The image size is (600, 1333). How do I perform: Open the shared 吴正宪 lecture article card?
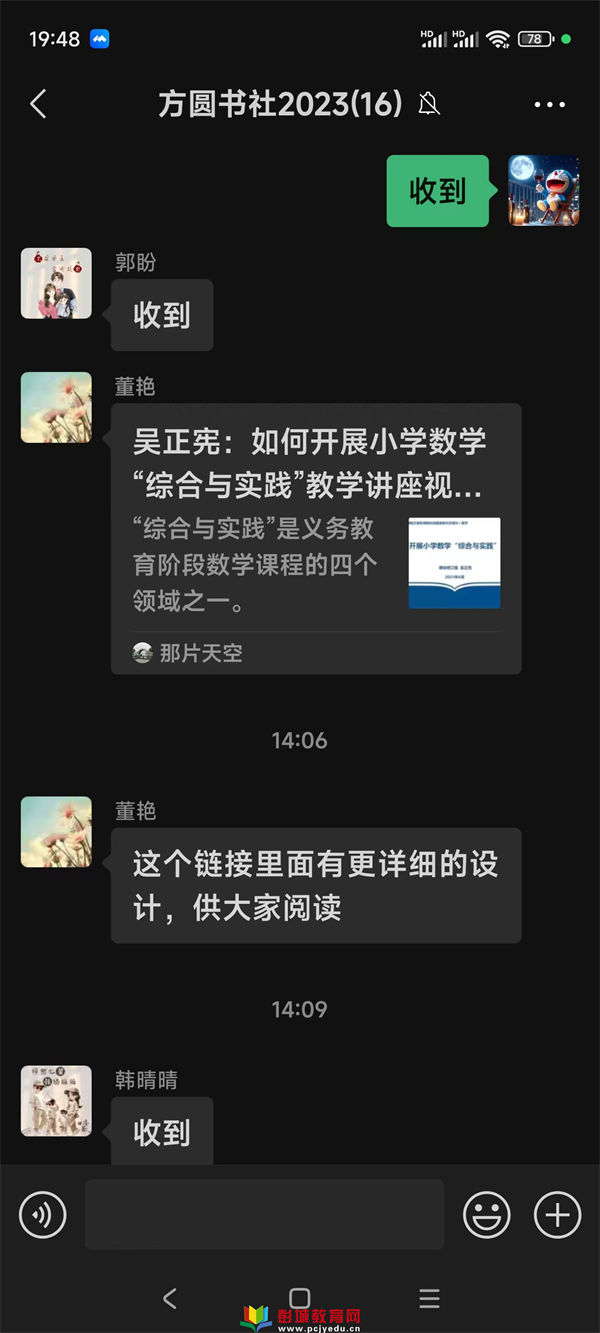pyautogui.click(x=316, y=538)
